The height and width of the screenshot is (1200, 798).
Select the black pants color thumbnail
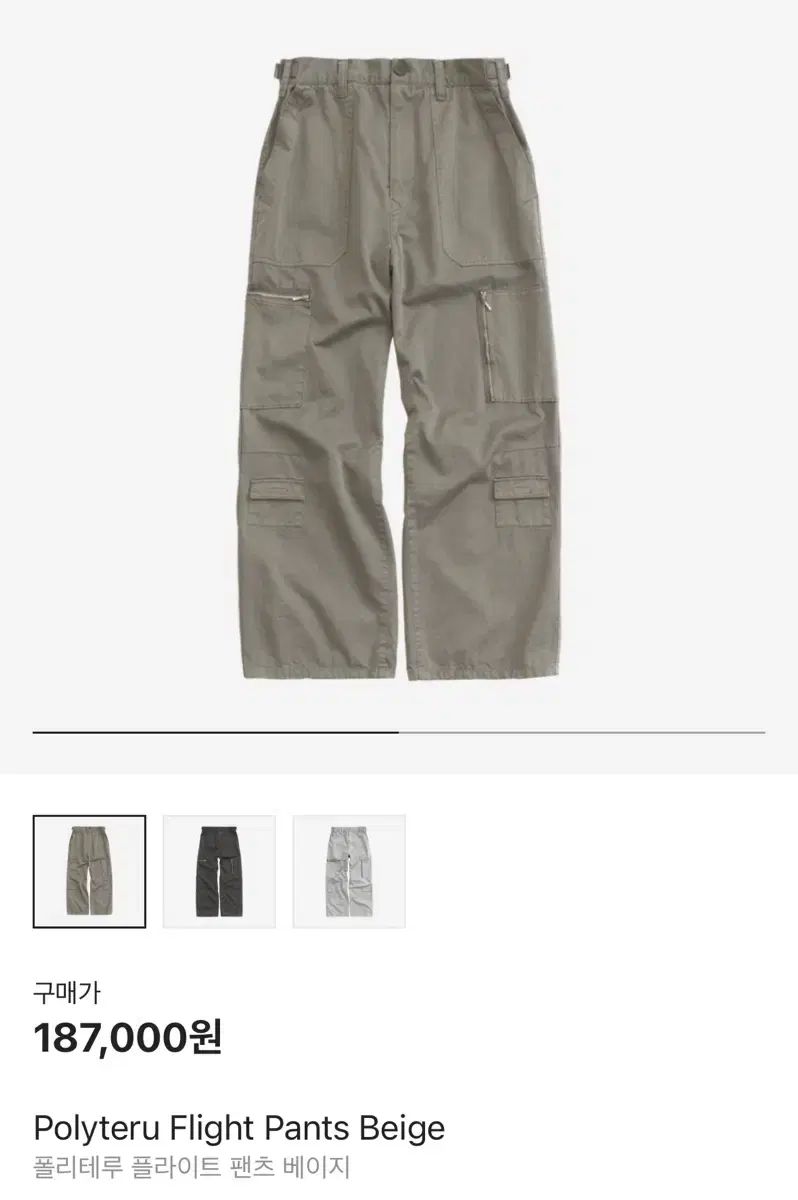[x=219, y=871]
